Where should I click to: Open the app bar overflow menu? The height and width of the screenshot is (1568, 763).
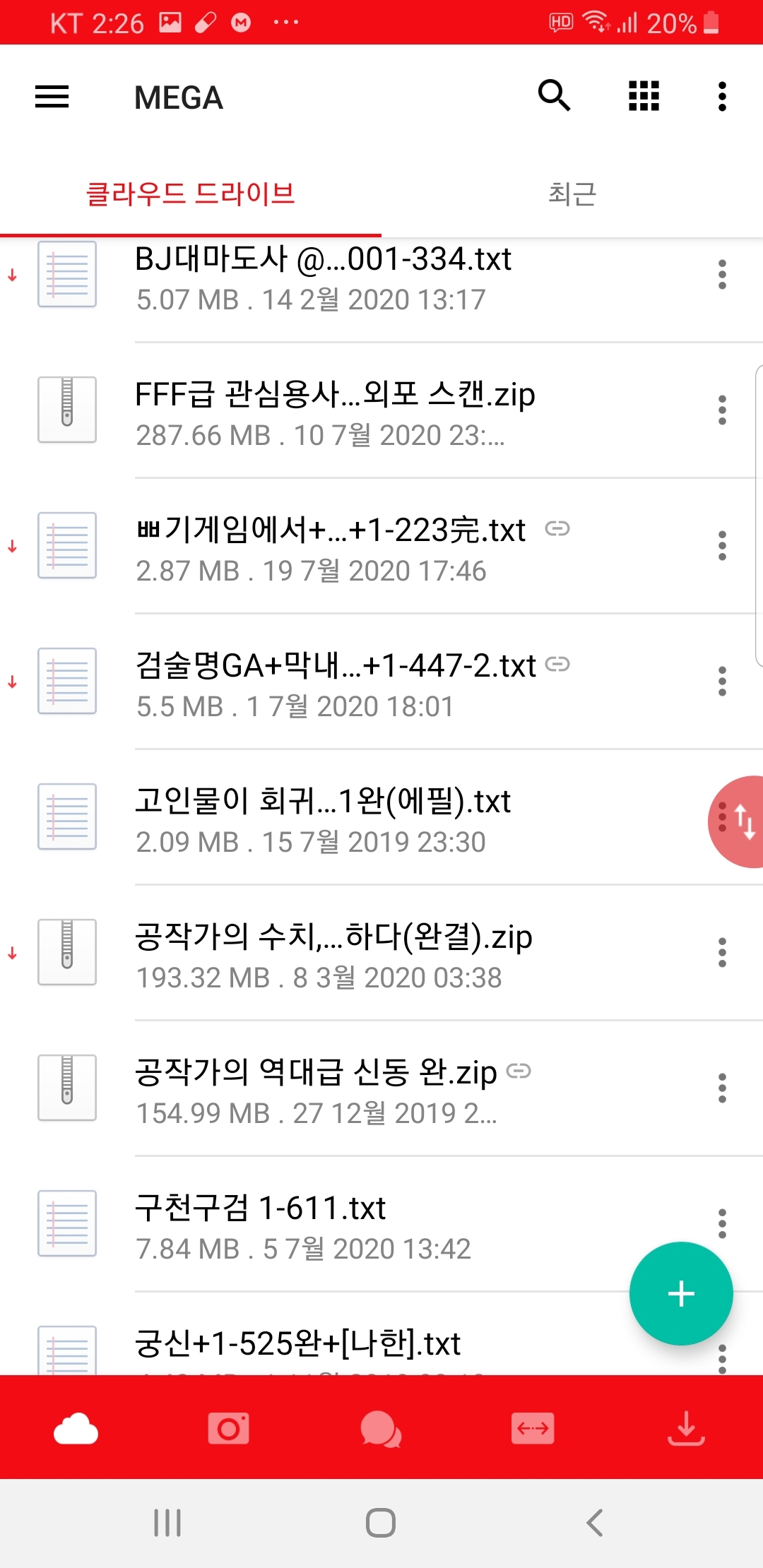coord(721,96)
